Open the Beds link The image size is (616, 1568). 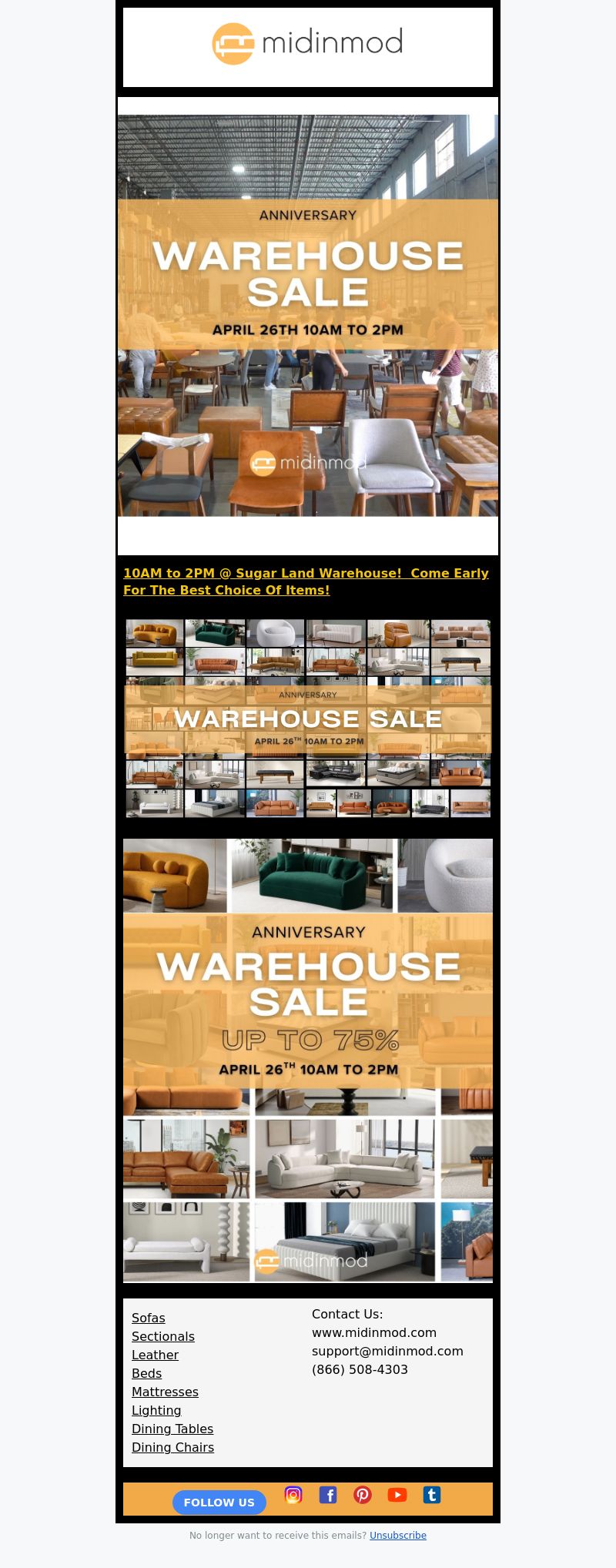pos(146,1373)
